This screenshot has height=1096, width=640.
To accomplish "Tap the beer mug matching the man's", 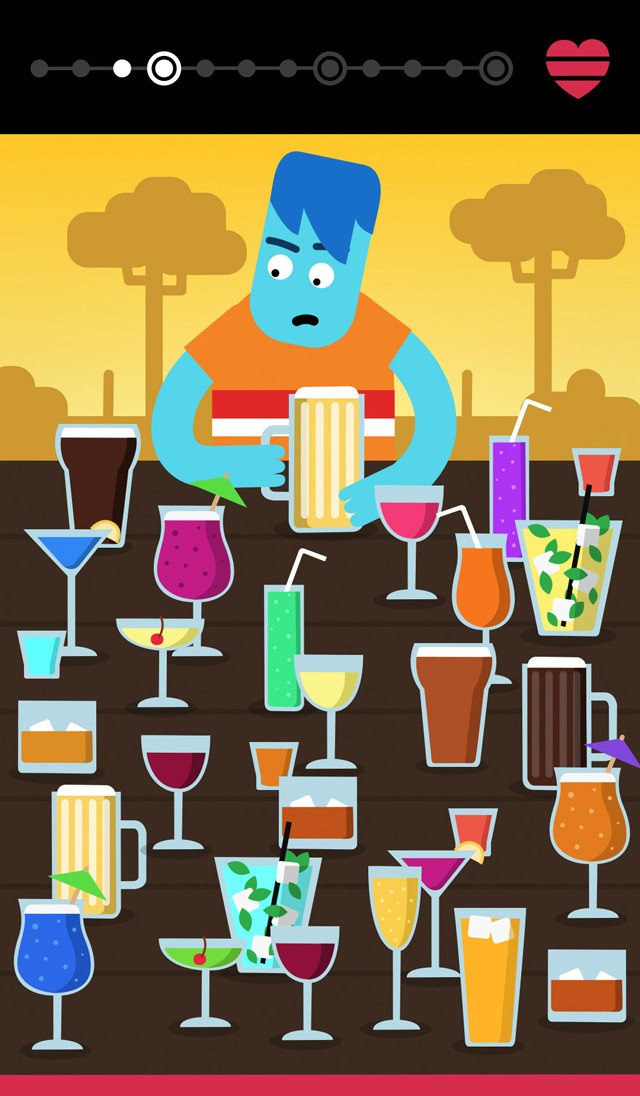I will point(86,848).
